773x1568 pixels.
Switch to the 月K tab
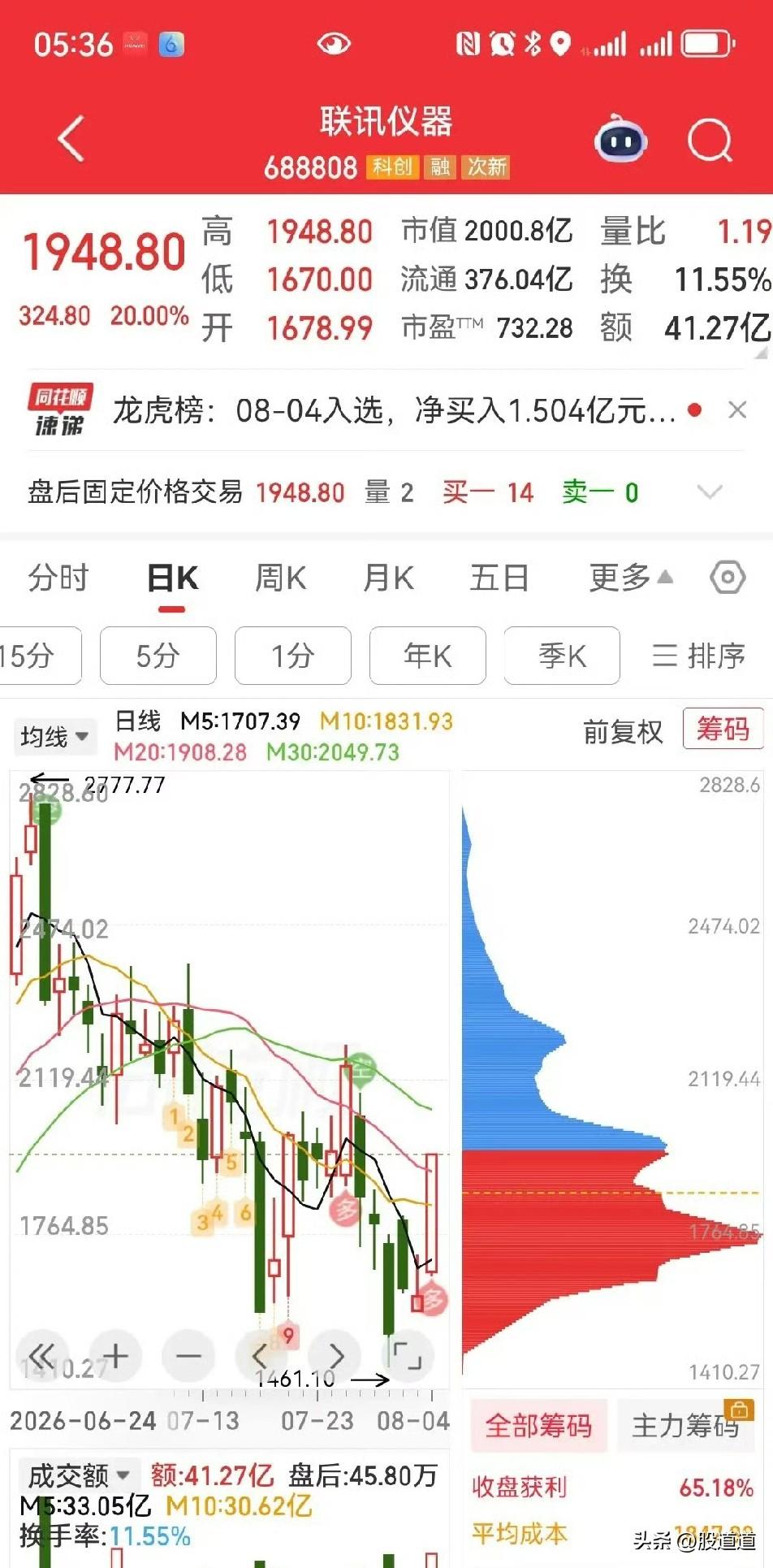pos(388,578)
